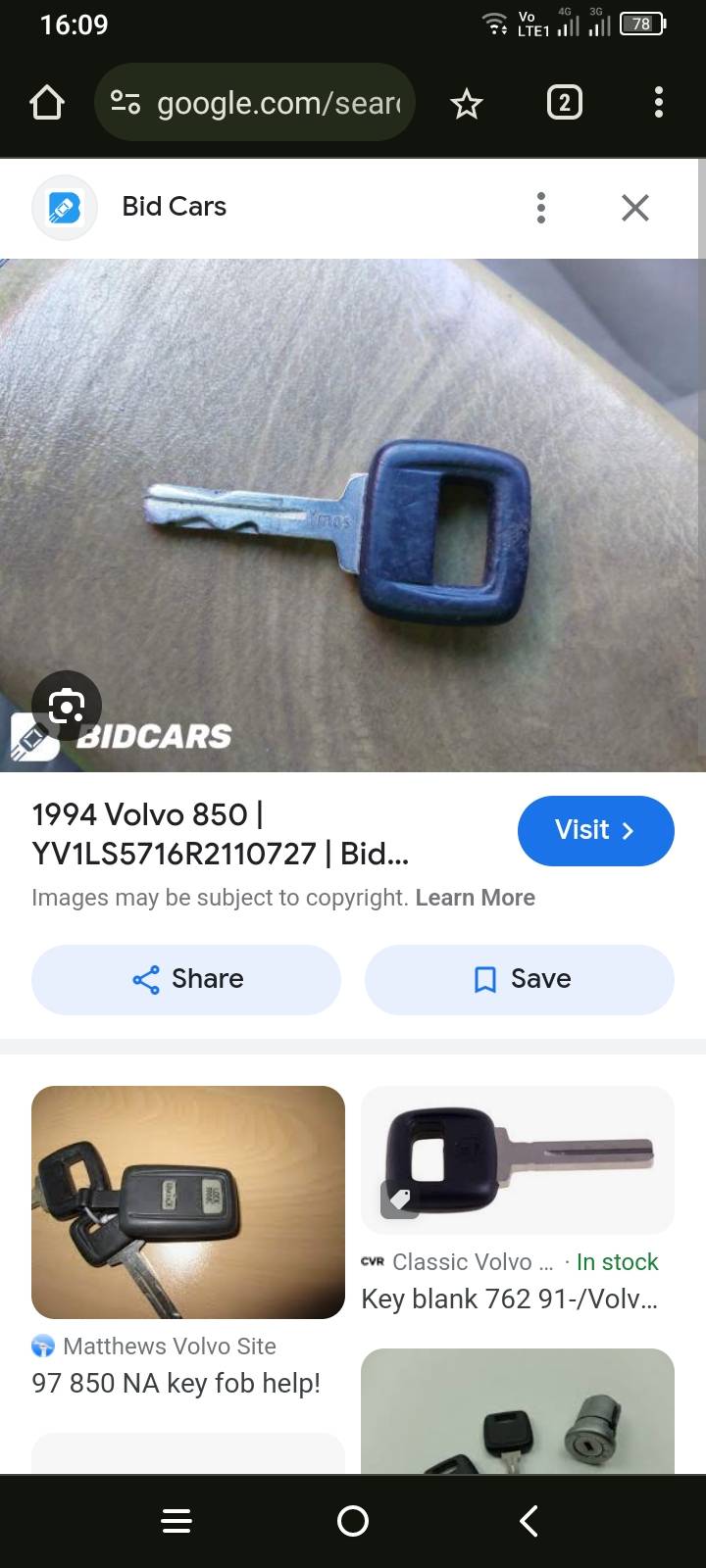Tap the google.com address bar
706x1568 pixels.
tap(255, 103)
